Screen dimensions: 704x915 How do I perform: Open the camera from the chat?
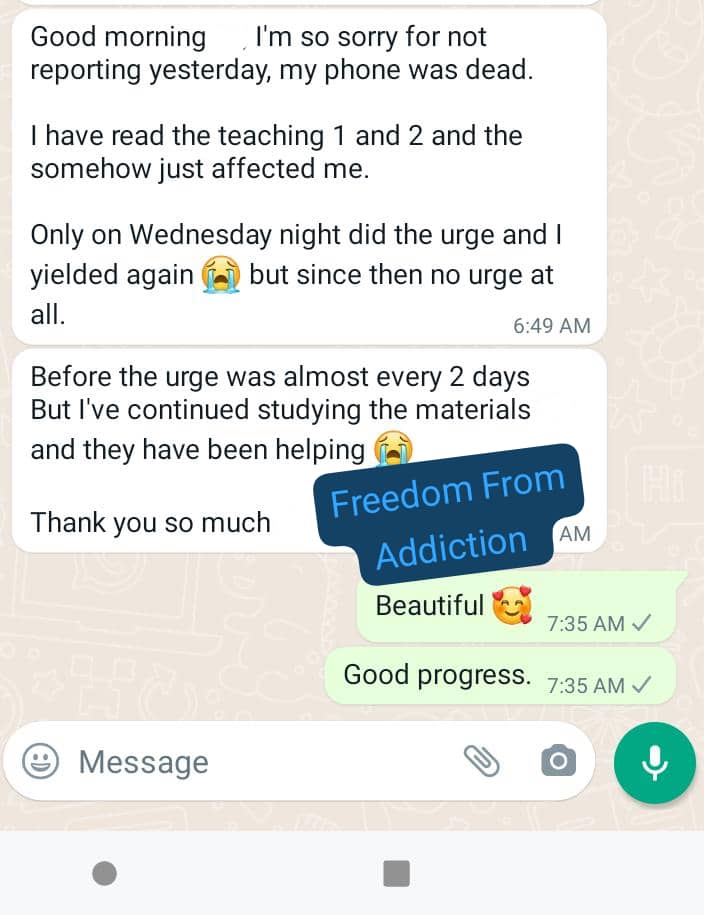(558, 762)
